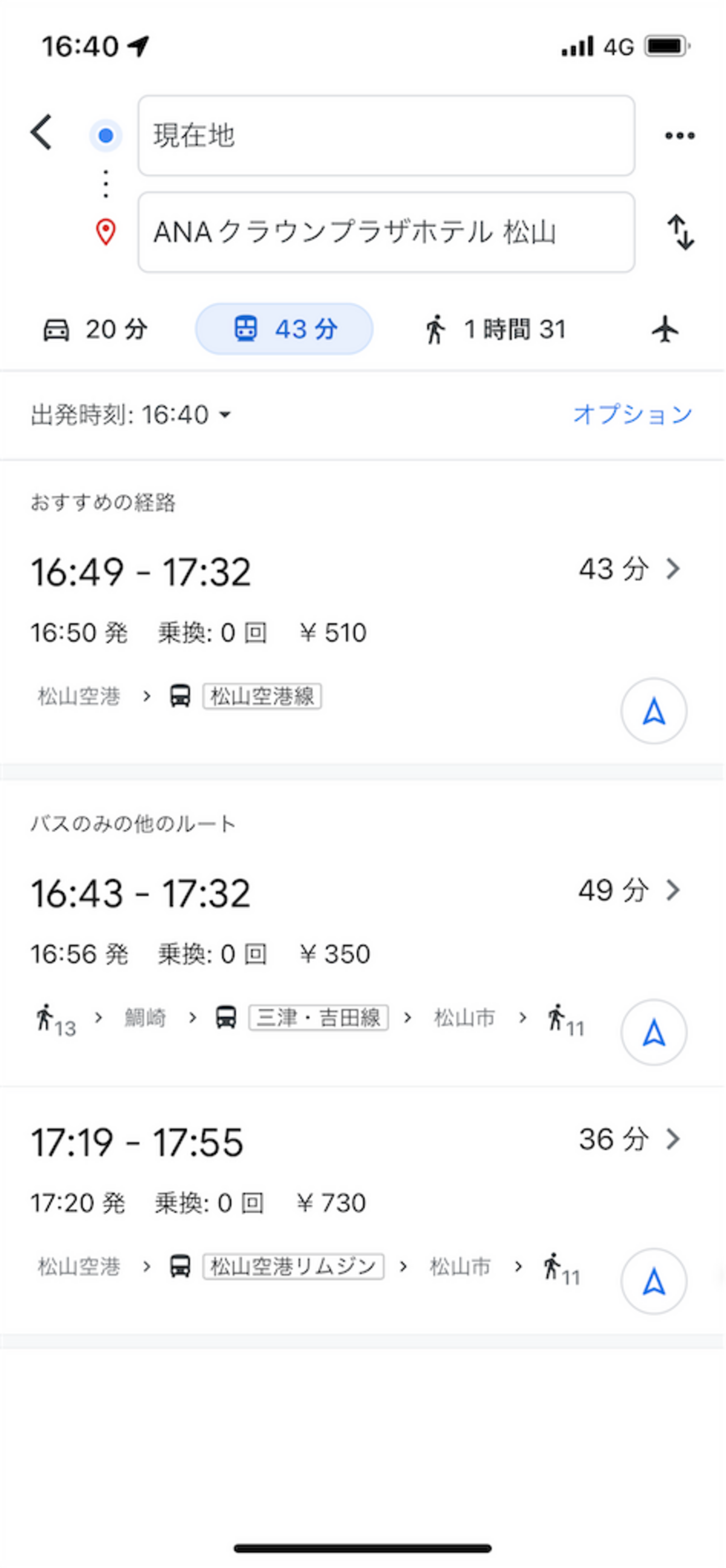Start navigation for the 松山空港線 route
The width and height of the screenshot is (726, 1568).
pos(653,711)
